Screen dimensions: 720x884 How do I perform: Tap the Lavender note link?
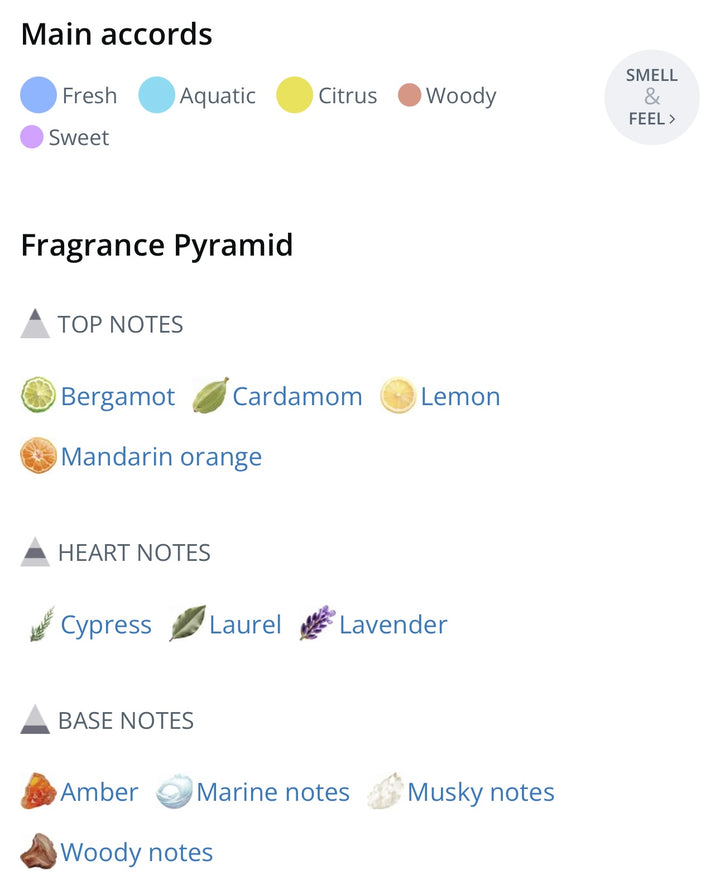[x=392, y=625]
